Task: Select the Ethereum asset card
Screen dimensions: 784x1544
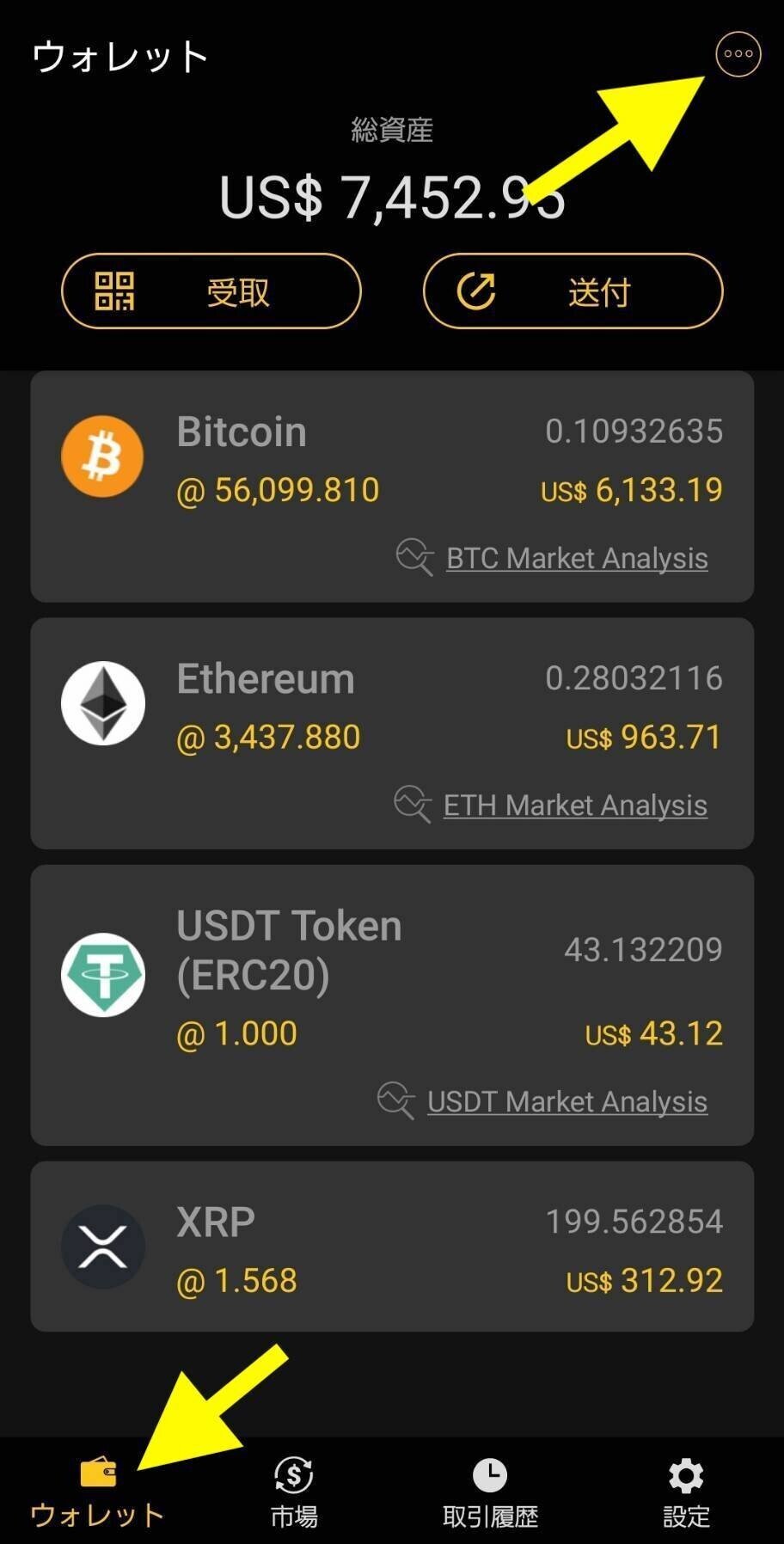Action: tap(392, 732)
